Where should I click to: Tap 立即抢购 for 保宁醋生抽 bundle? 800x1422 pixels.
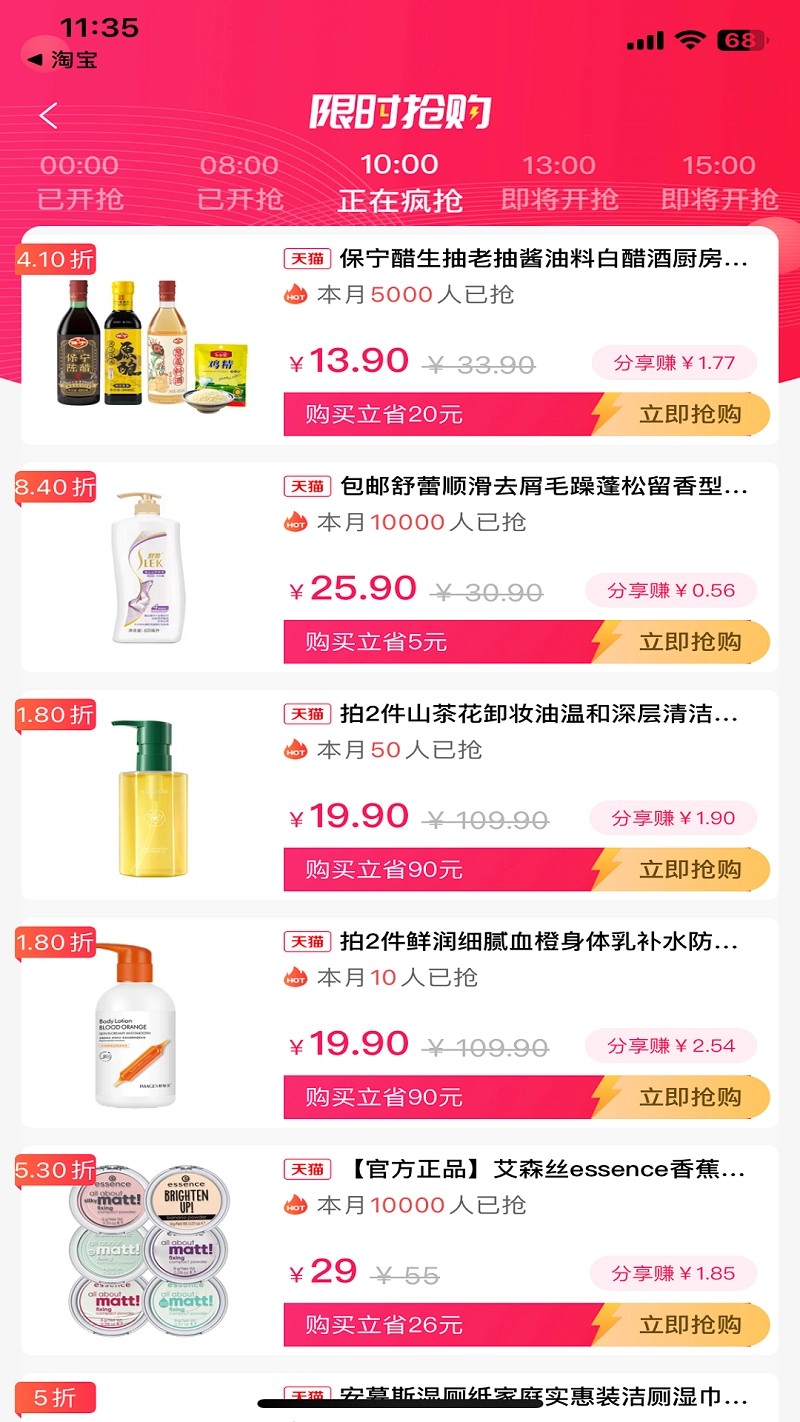(x=690, y=414)
